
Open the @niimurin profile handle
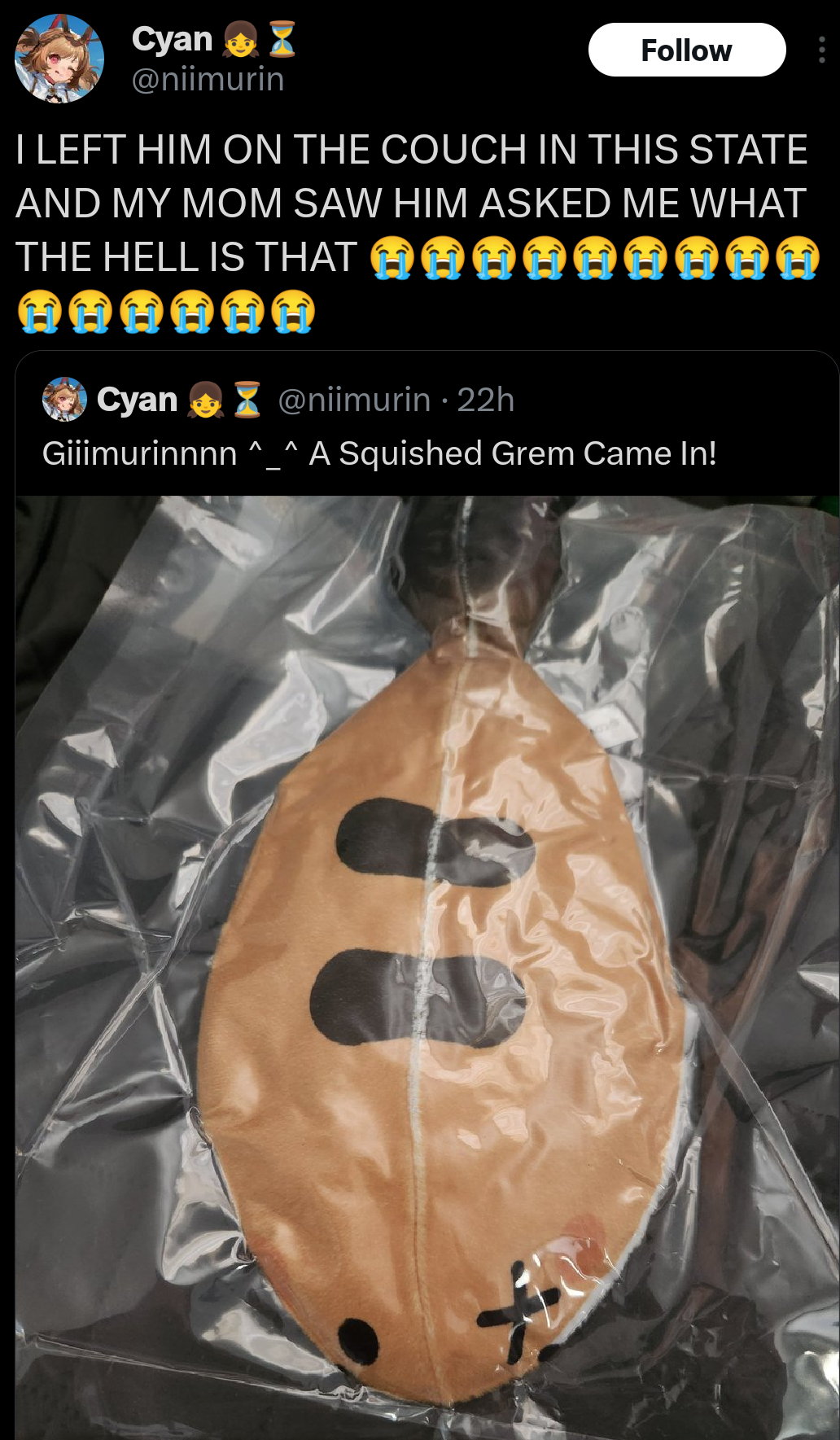tap(208, 80)
